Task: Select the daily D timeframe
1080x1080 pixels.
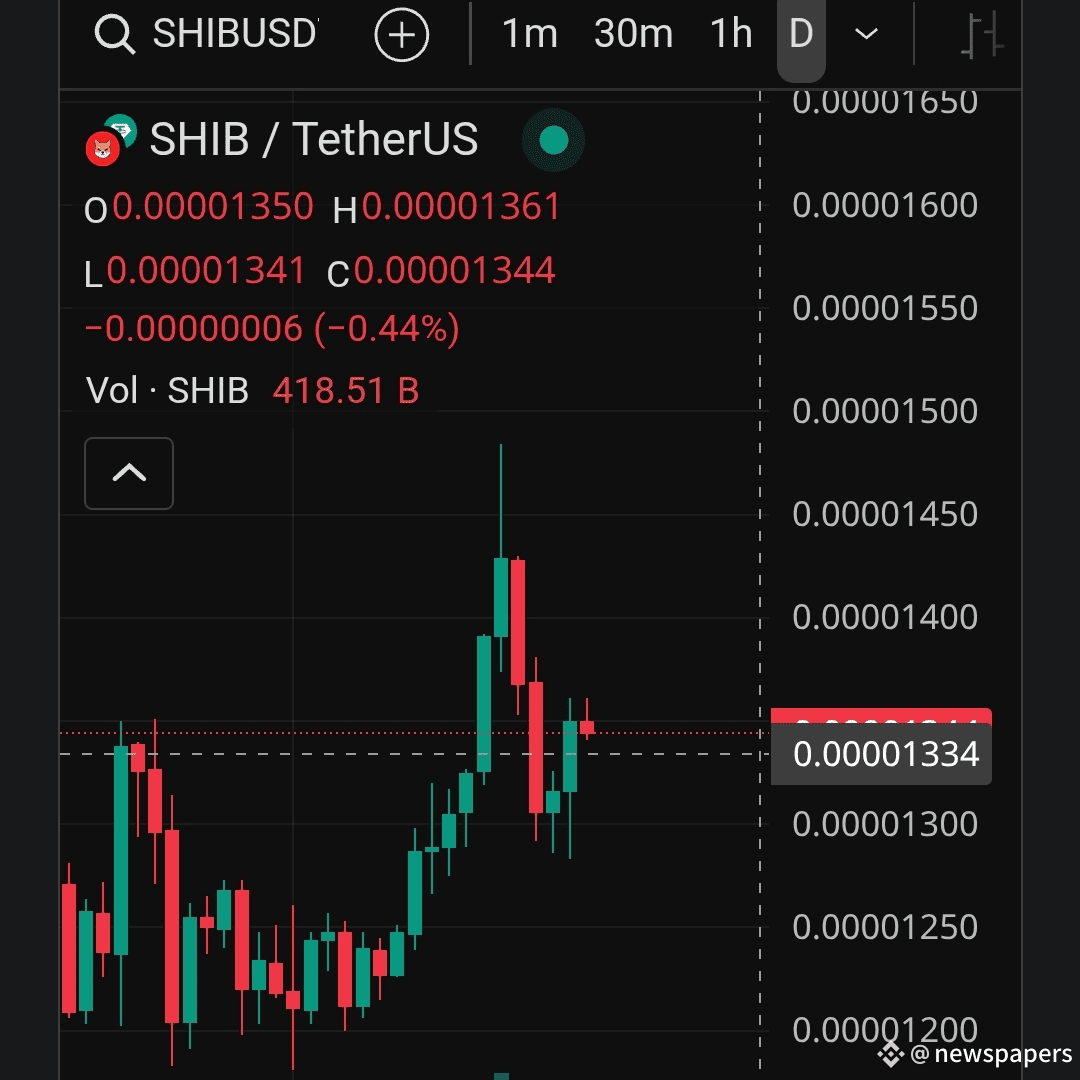Action: coord(801,35)
